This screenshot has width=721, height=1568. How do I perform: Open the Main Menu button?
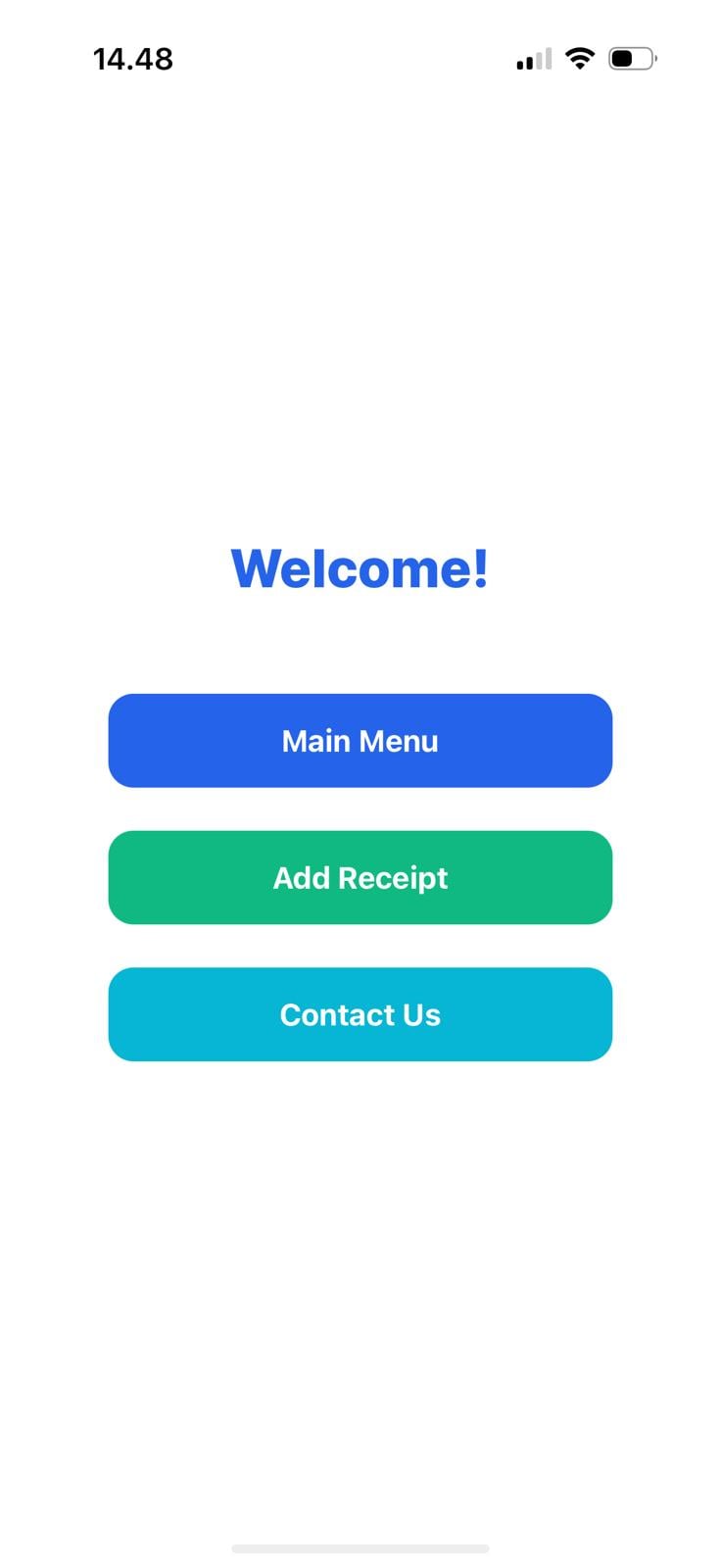360,741
